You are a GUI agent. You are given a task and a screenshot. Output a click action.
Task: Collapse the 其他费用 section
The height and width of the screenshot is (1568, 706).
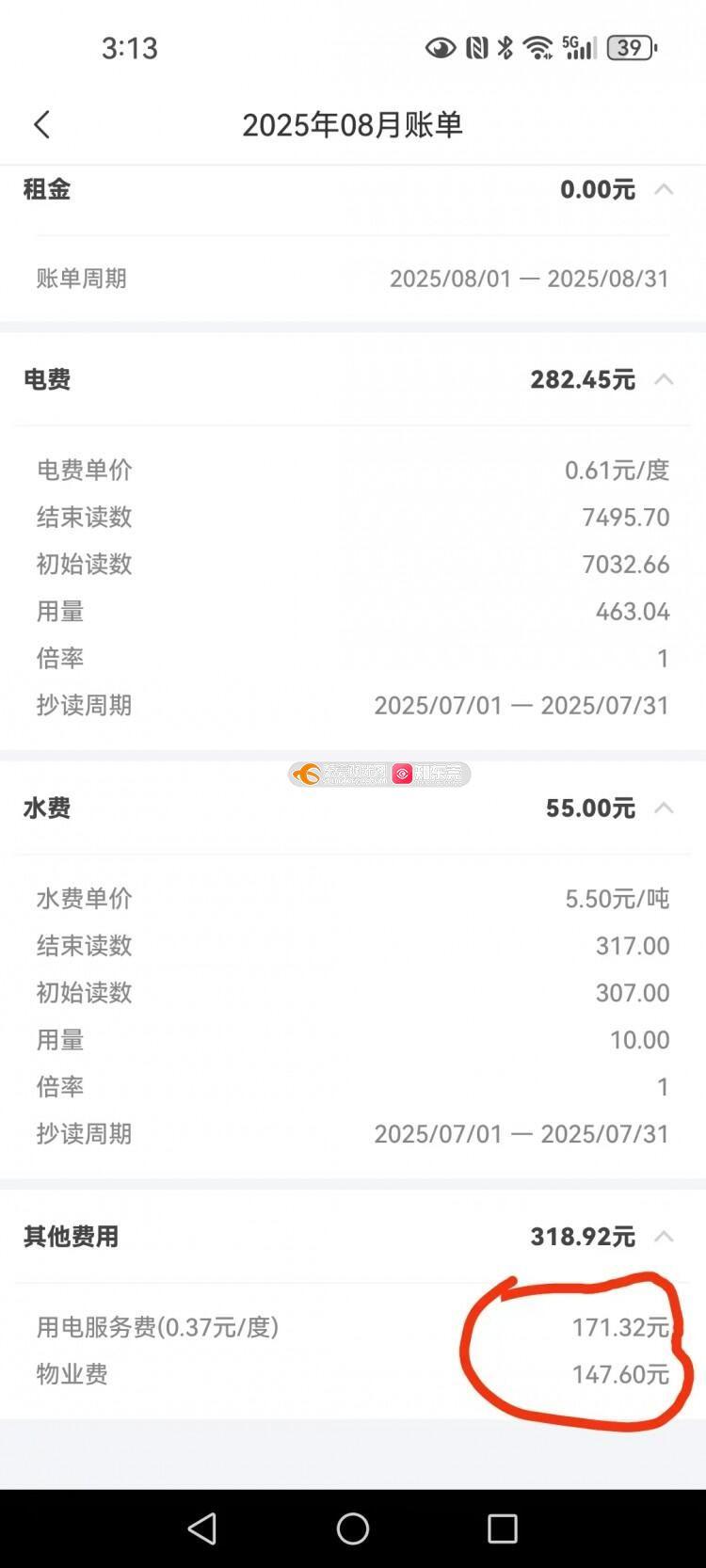click(x=664, y=1236)
